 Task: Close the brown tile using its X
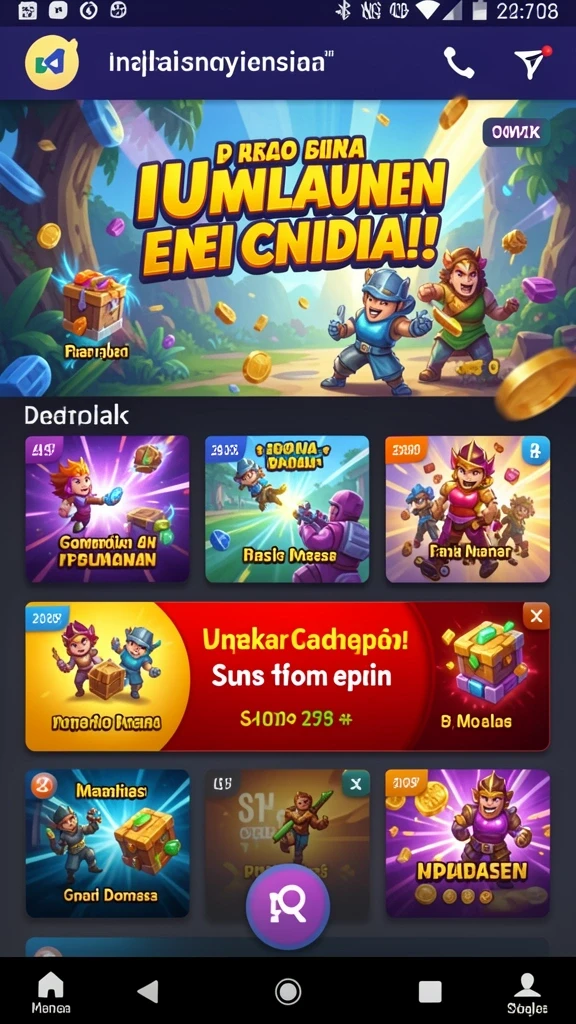pyautogui.click(x=356, y=784)
